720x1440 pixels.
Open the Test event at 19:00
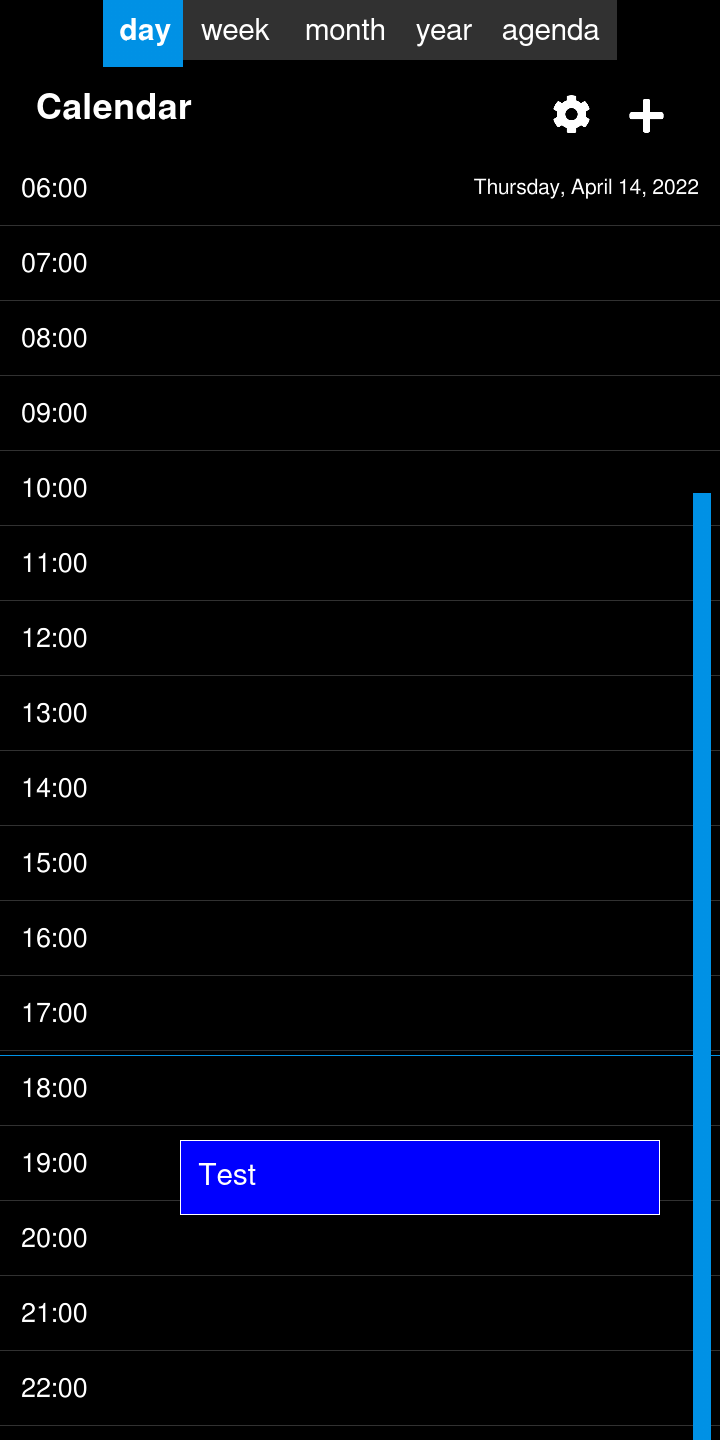pos(420,1177)
